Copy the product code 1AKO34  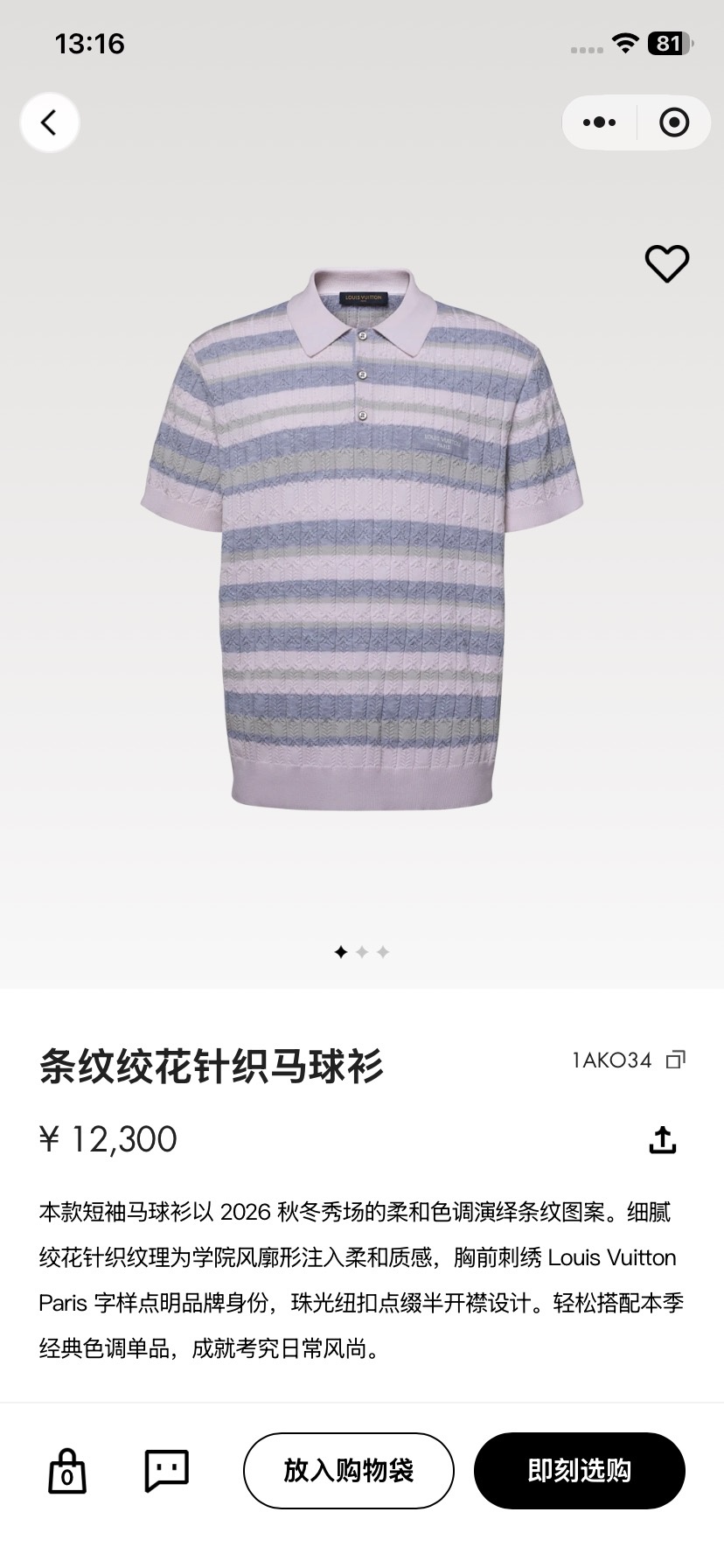675,1060
